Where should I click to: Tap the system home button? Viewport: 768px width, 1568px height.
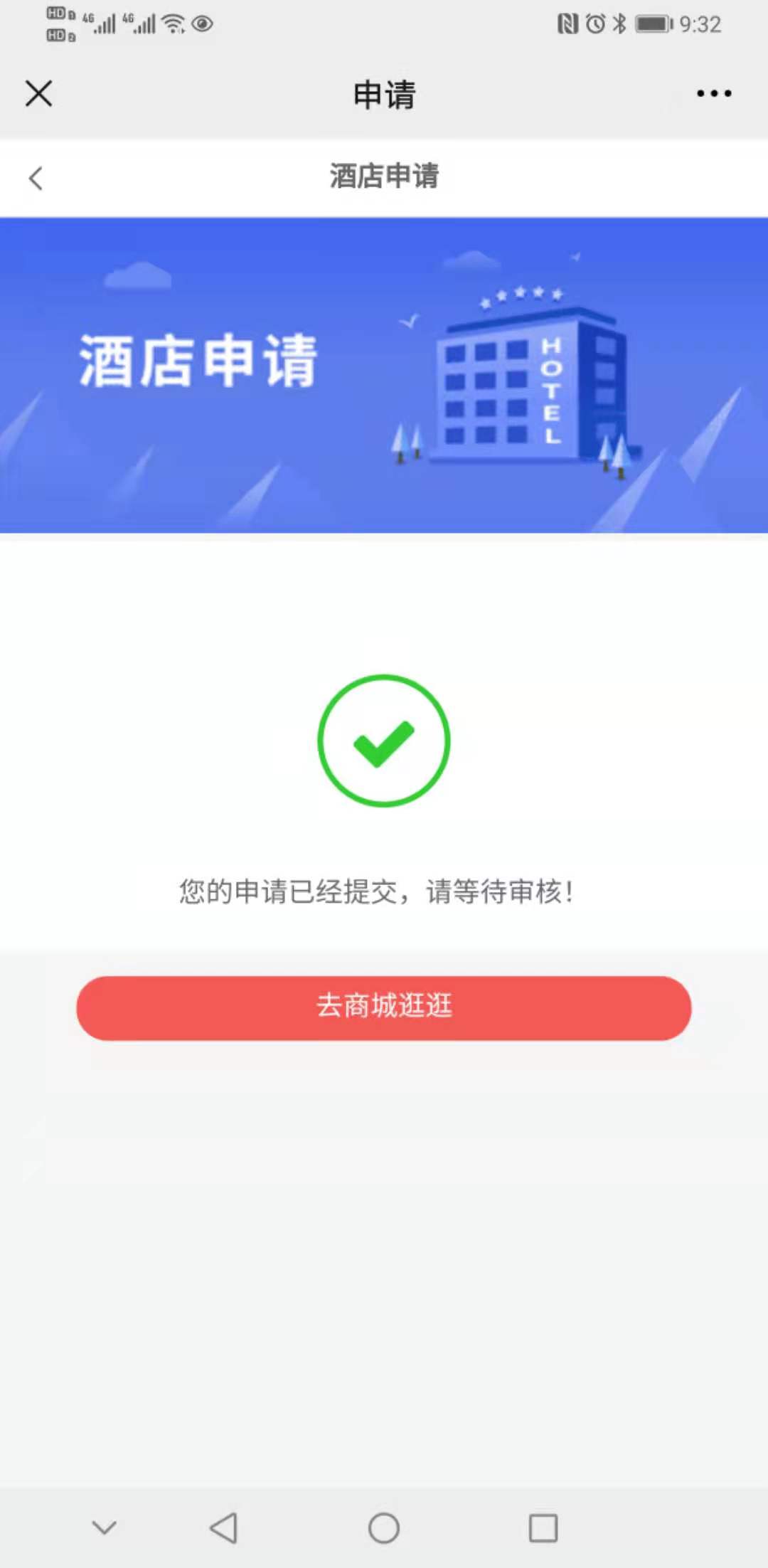pyautogui.click(x=384, y=1527)
